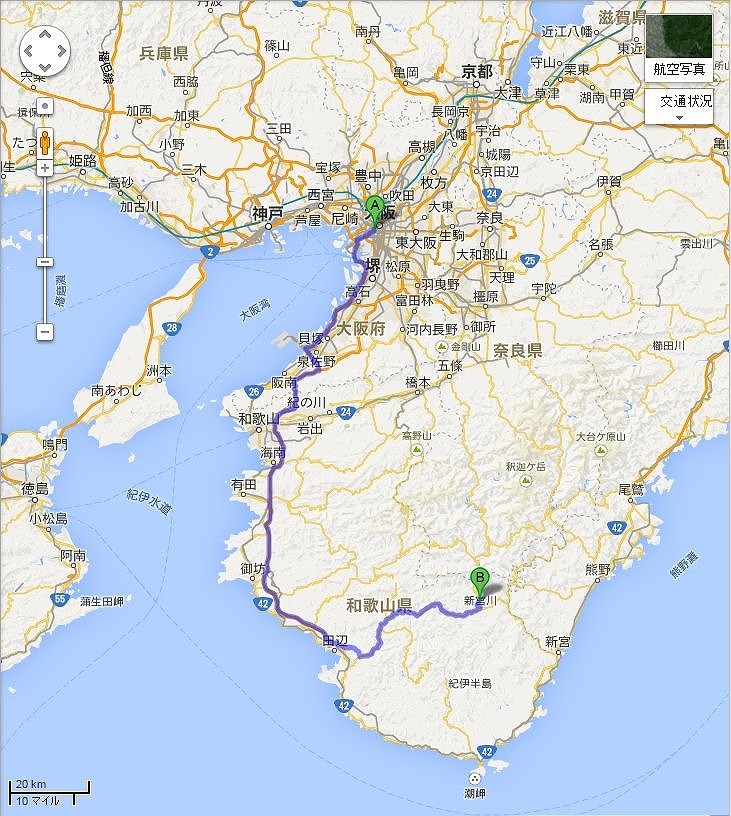Select the Street View pegman icon
This screenshot has height=816, width=731.
(44, 138)
